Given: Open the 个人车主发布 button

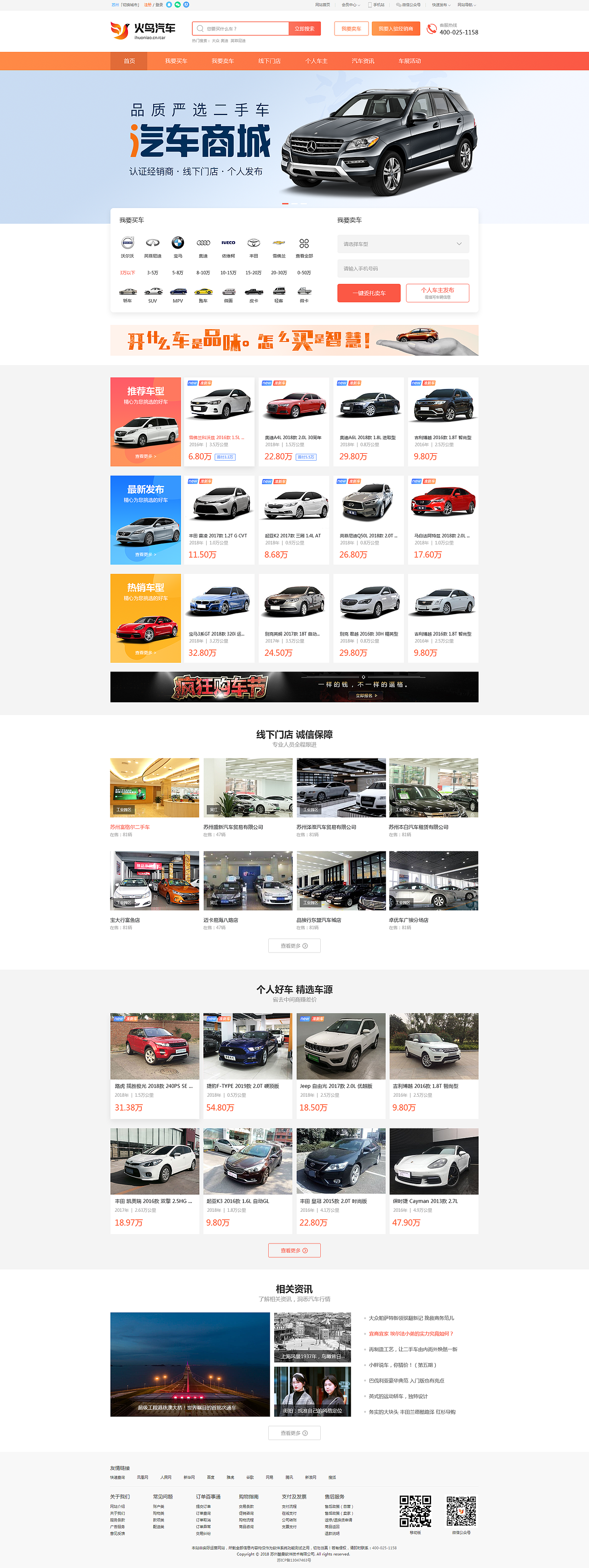Looking at the screenshot, I should [x=438, y=293].
